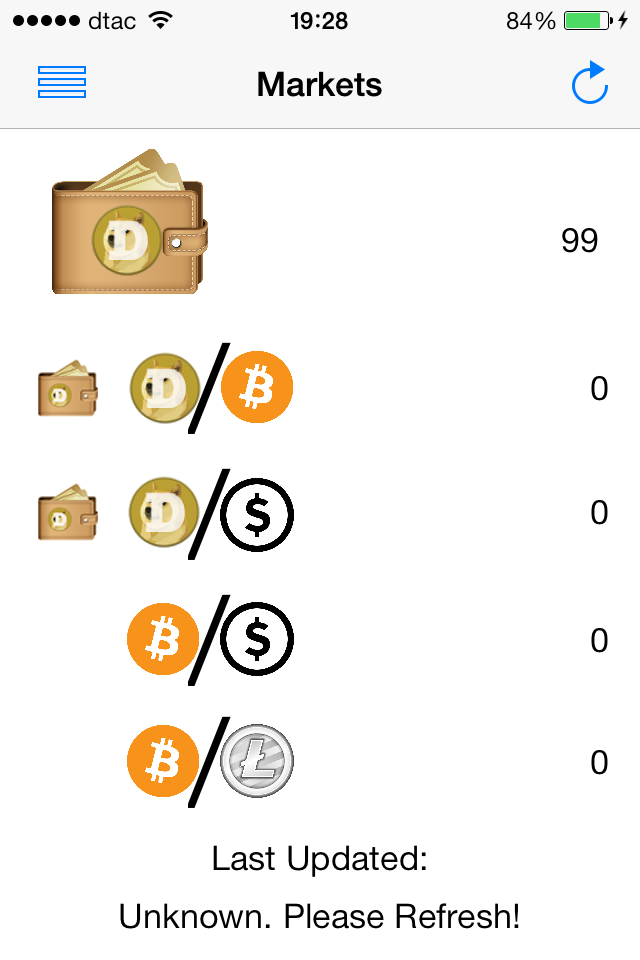Image resolution: width=640 pixels, height=960 pixels.
Task: View the Bitcoin/Dollar market row
Action: 320,640
